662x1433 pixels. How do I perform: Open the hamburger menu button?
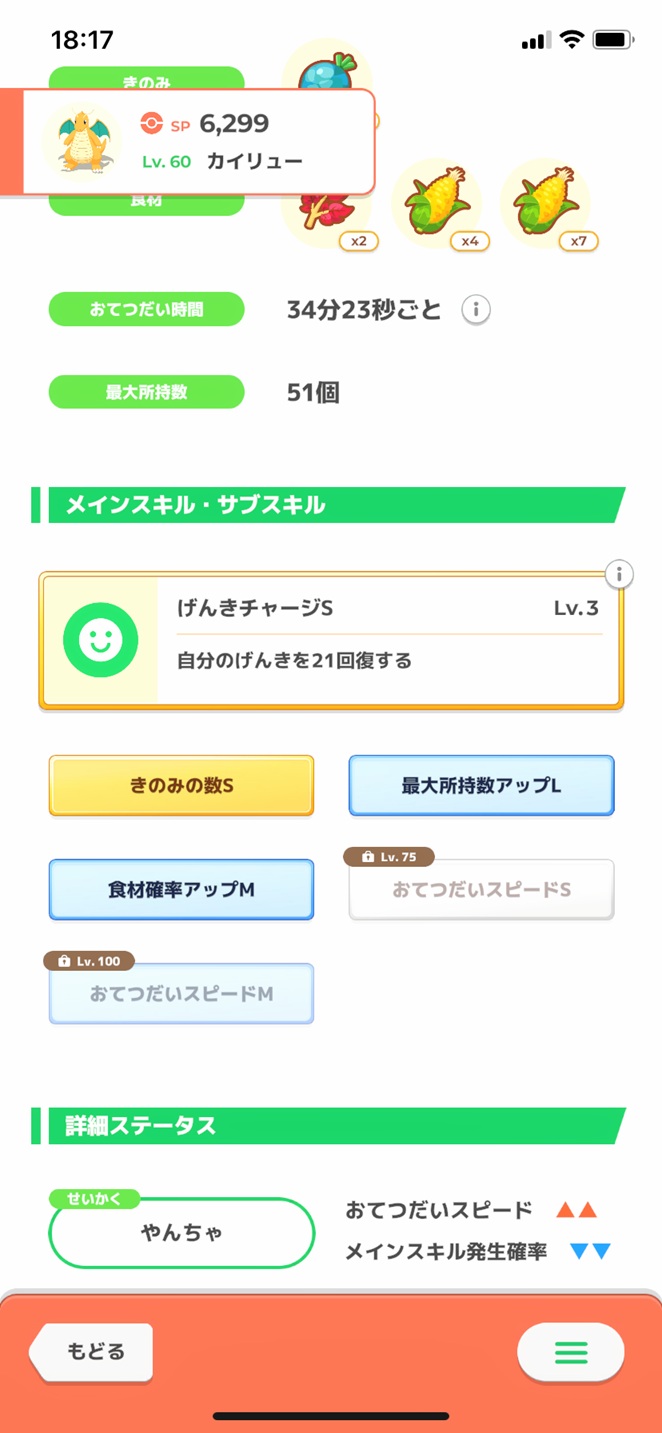pyautogui.click(x=570, y=1352)
